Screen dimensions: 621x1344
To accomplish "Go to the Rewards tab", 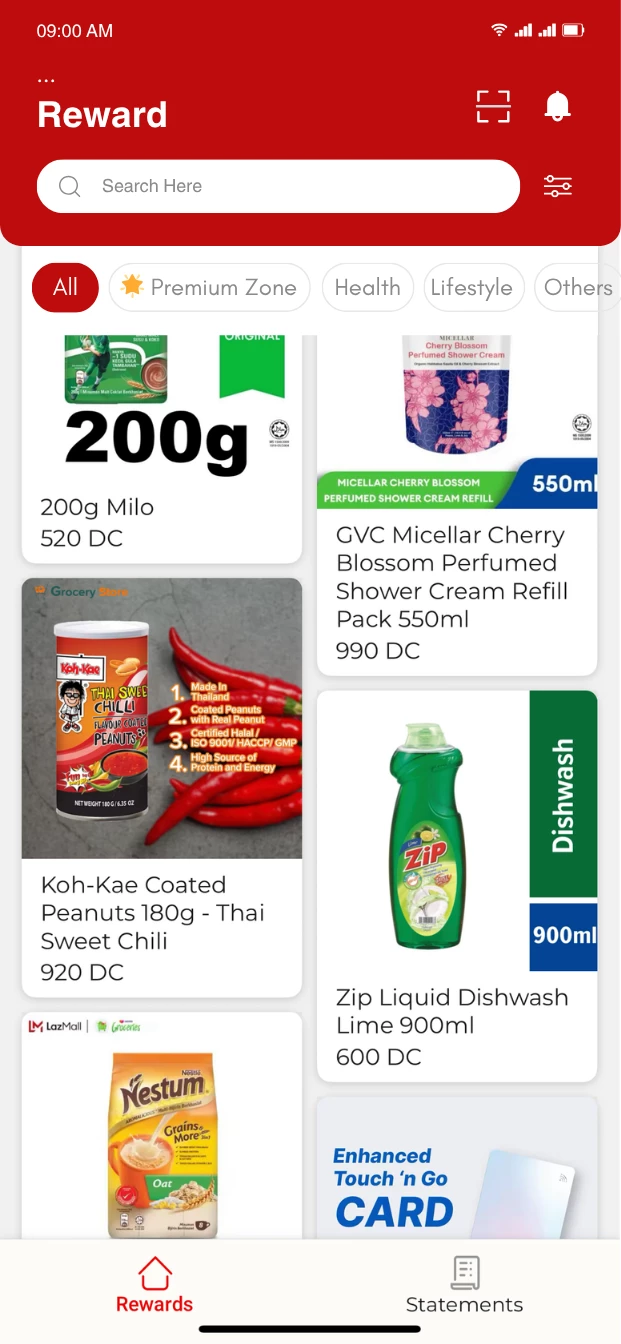I will point(154,1286).
